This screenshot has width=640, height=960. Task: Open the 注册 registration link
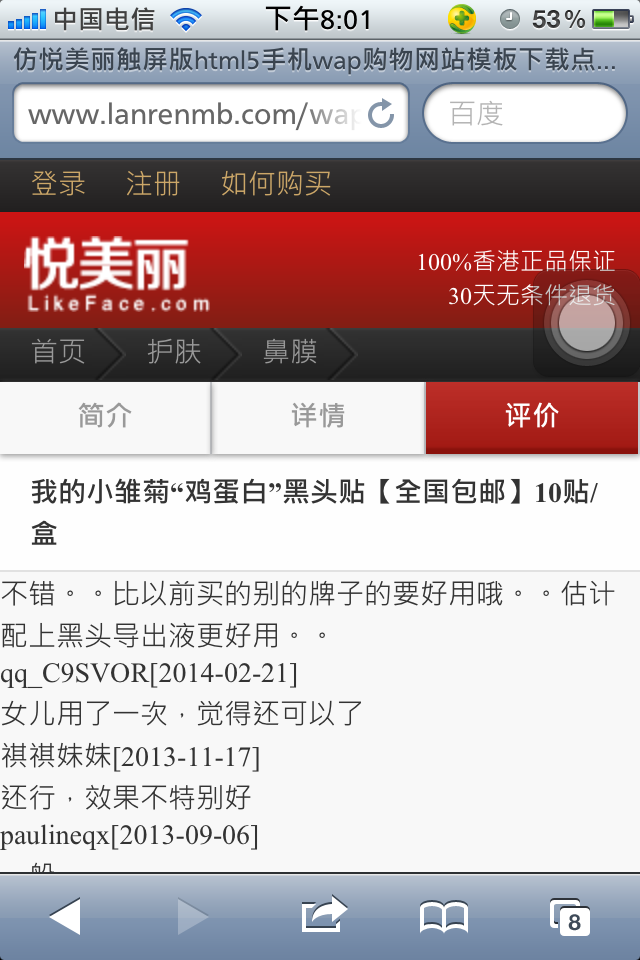[x=153, y=184]
